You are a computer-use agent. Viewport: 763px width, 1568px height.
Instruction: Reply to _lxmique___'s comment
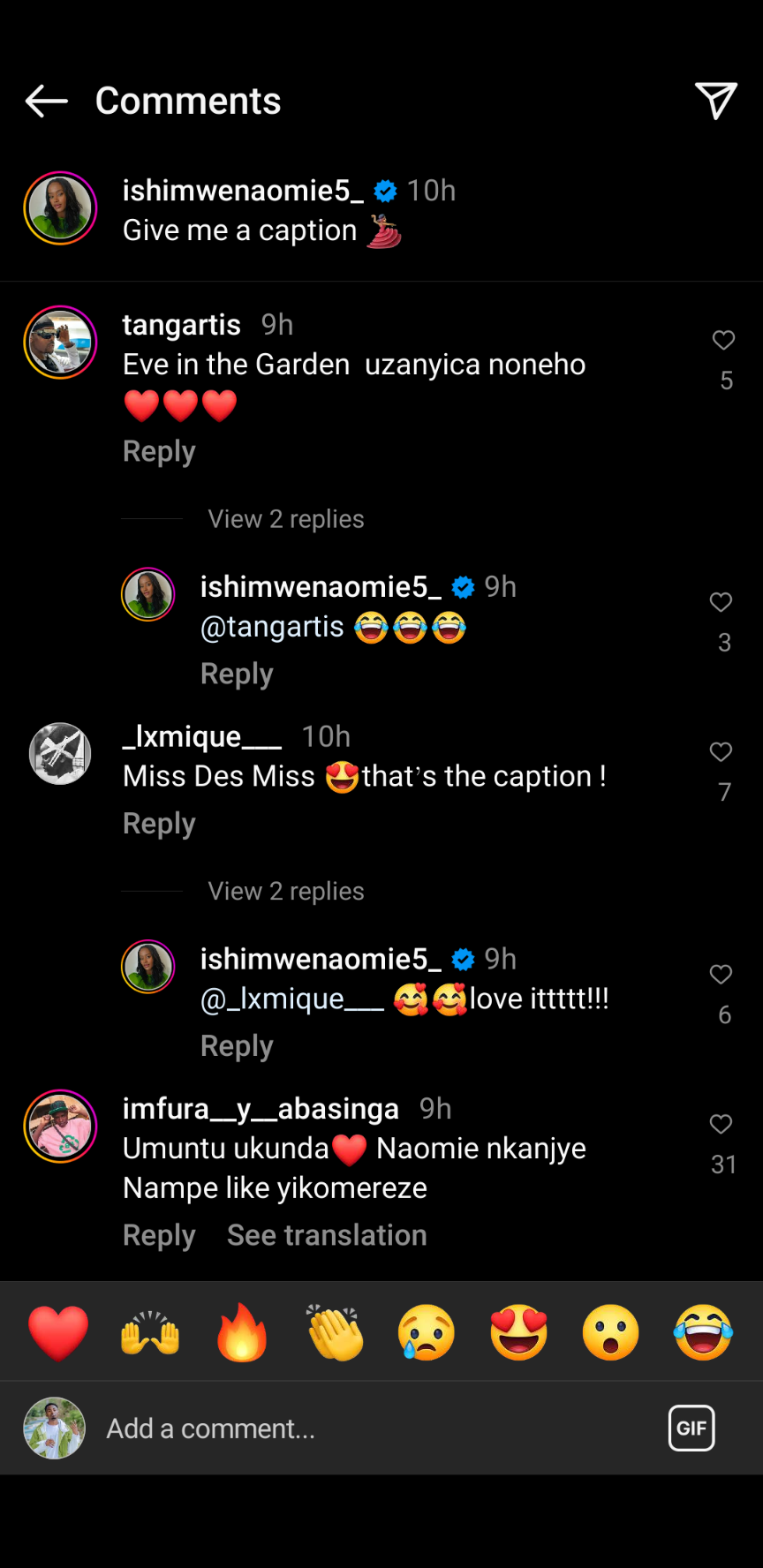159,824
